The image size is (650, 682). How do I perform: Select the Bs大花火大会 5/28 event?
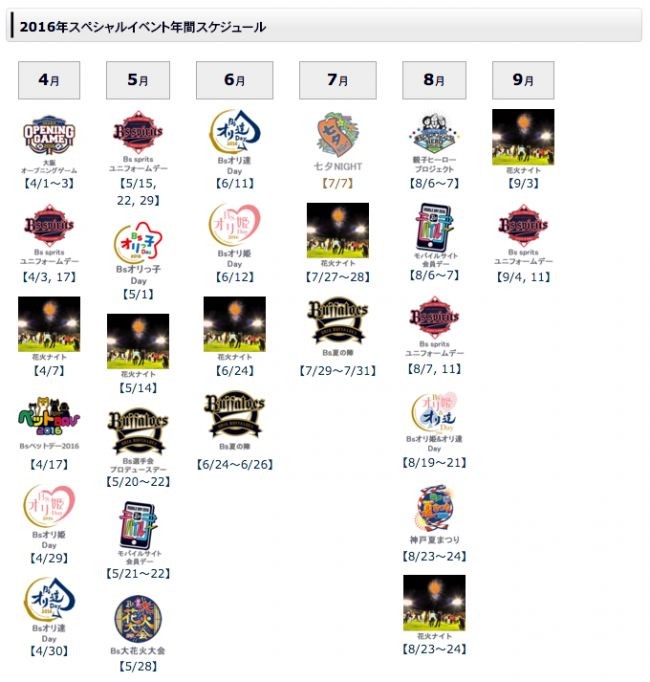tap(138, 618)
